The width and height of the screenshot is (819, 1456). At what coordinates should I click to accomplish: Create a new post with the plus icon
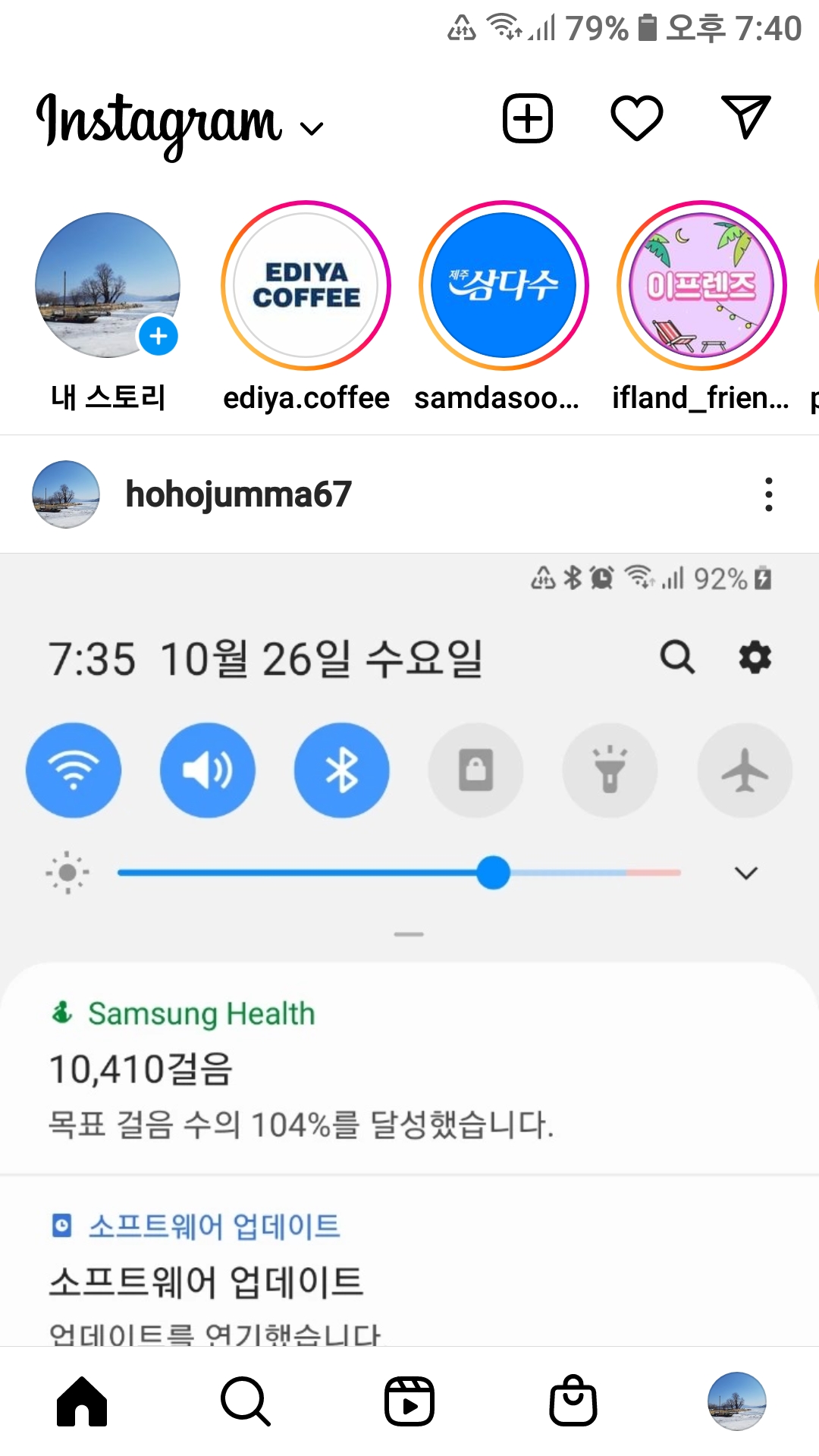tap(528, 119)
